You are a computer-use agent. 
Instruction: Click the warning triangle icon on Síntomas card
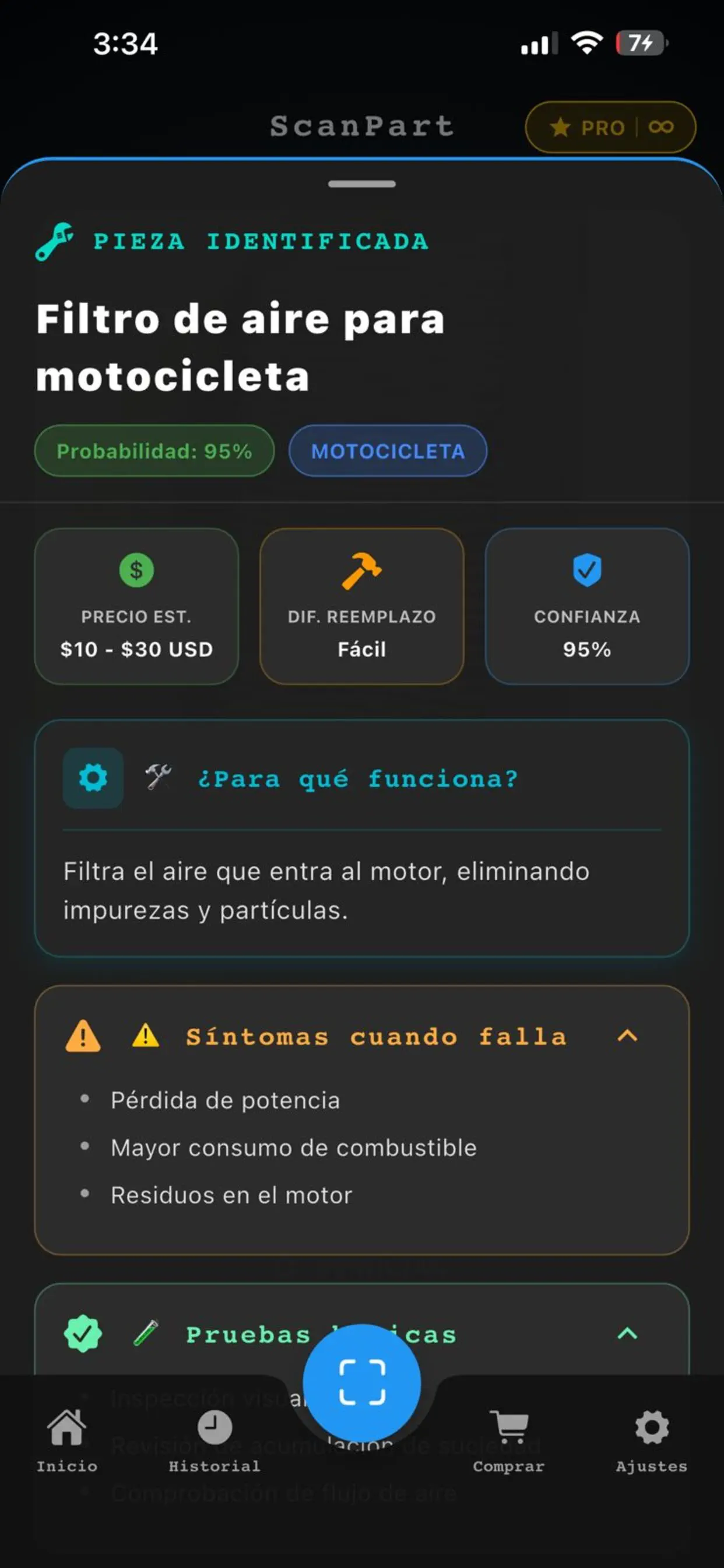tap(84, 1037)
